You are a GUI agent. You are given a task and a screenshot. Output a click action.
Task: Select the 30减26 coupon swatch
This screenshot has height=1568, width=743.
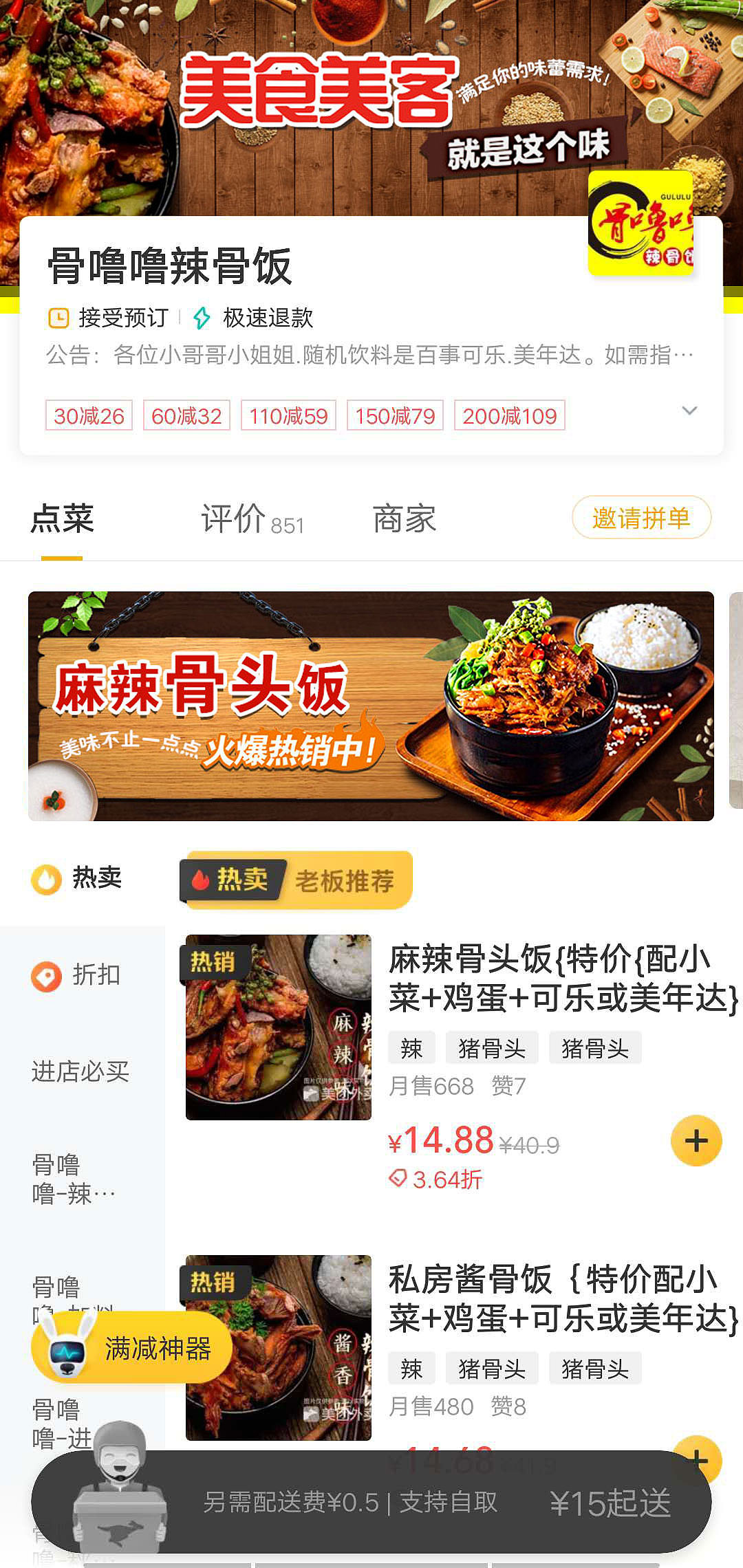(88, 415)
